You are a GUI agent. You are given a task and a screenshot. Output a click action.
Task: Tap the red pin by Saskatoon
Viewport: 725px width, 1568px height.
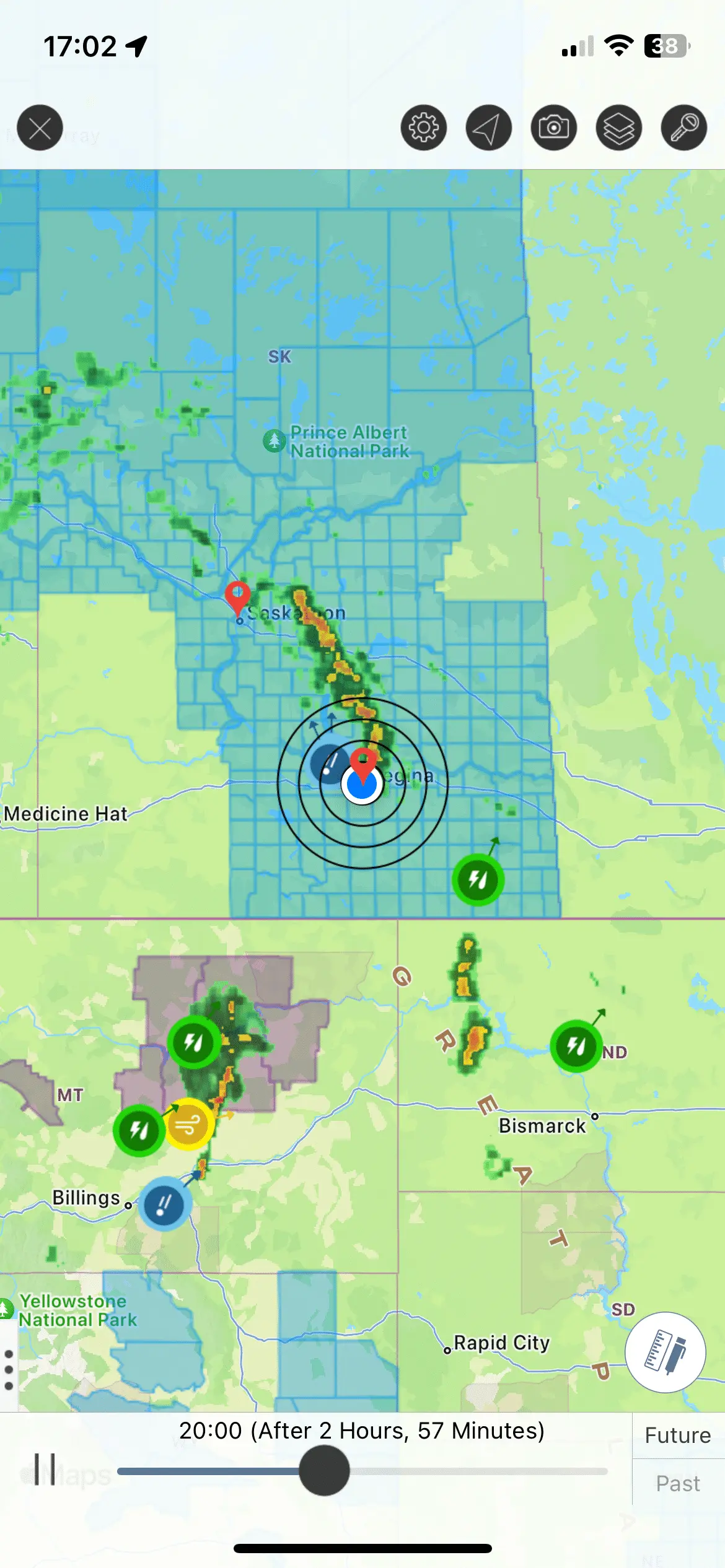pos(237,596)
